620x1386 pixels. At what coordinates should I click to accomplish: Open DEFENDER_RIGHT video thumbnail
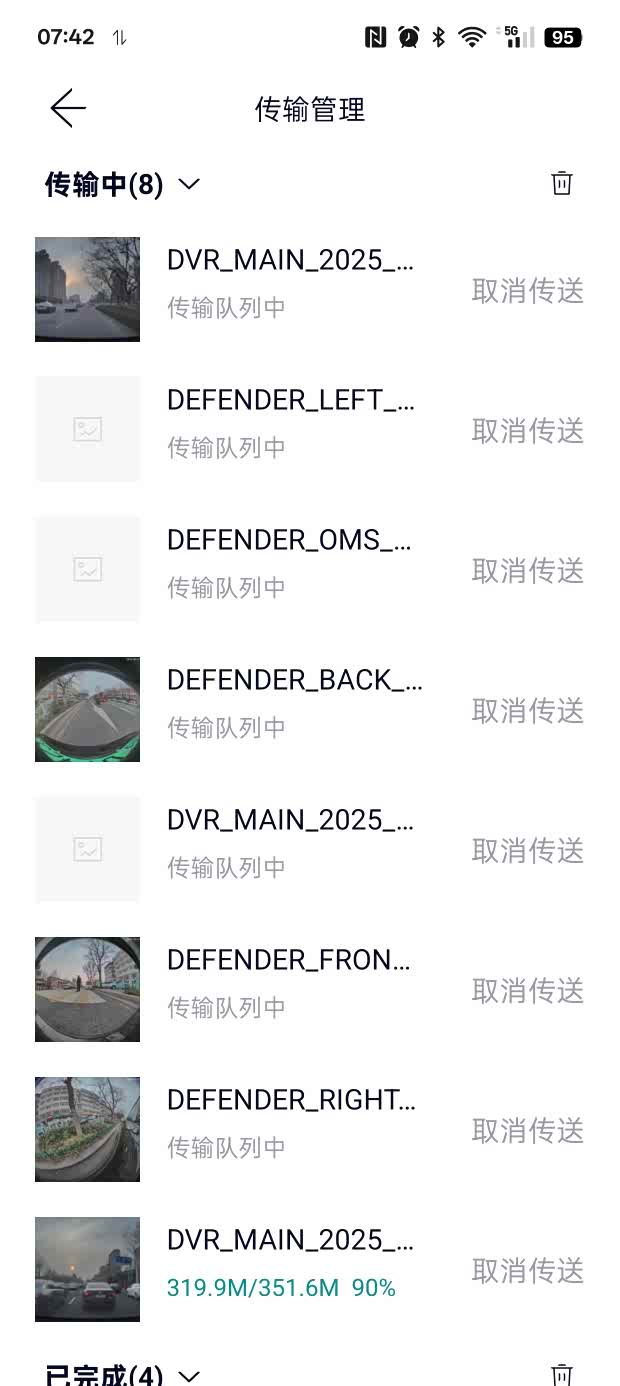pyautogui.click(x=87, y=1129)
